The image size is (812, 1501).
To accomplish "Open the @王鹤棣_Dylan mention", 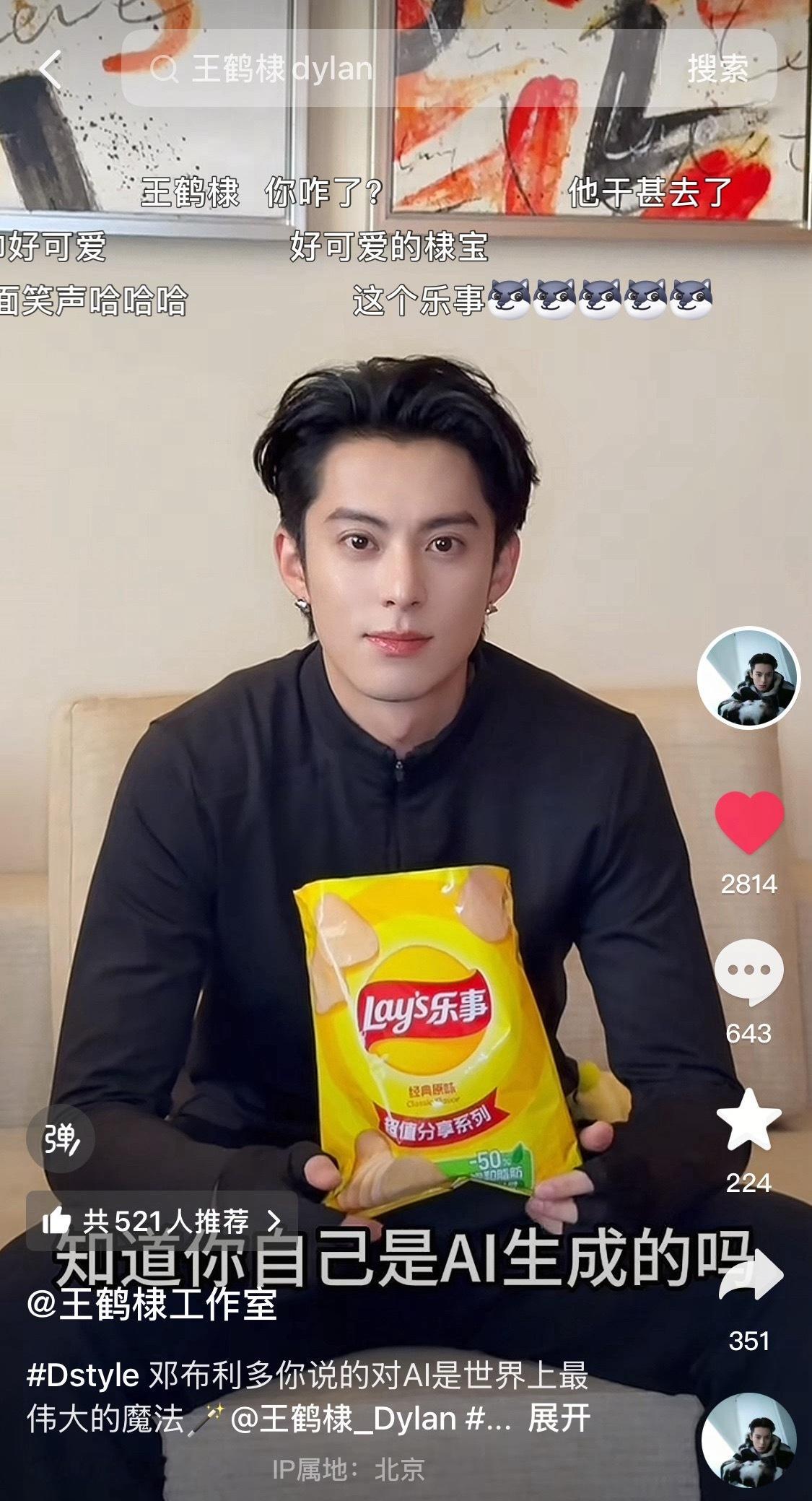I will [x=344, y=1418].
